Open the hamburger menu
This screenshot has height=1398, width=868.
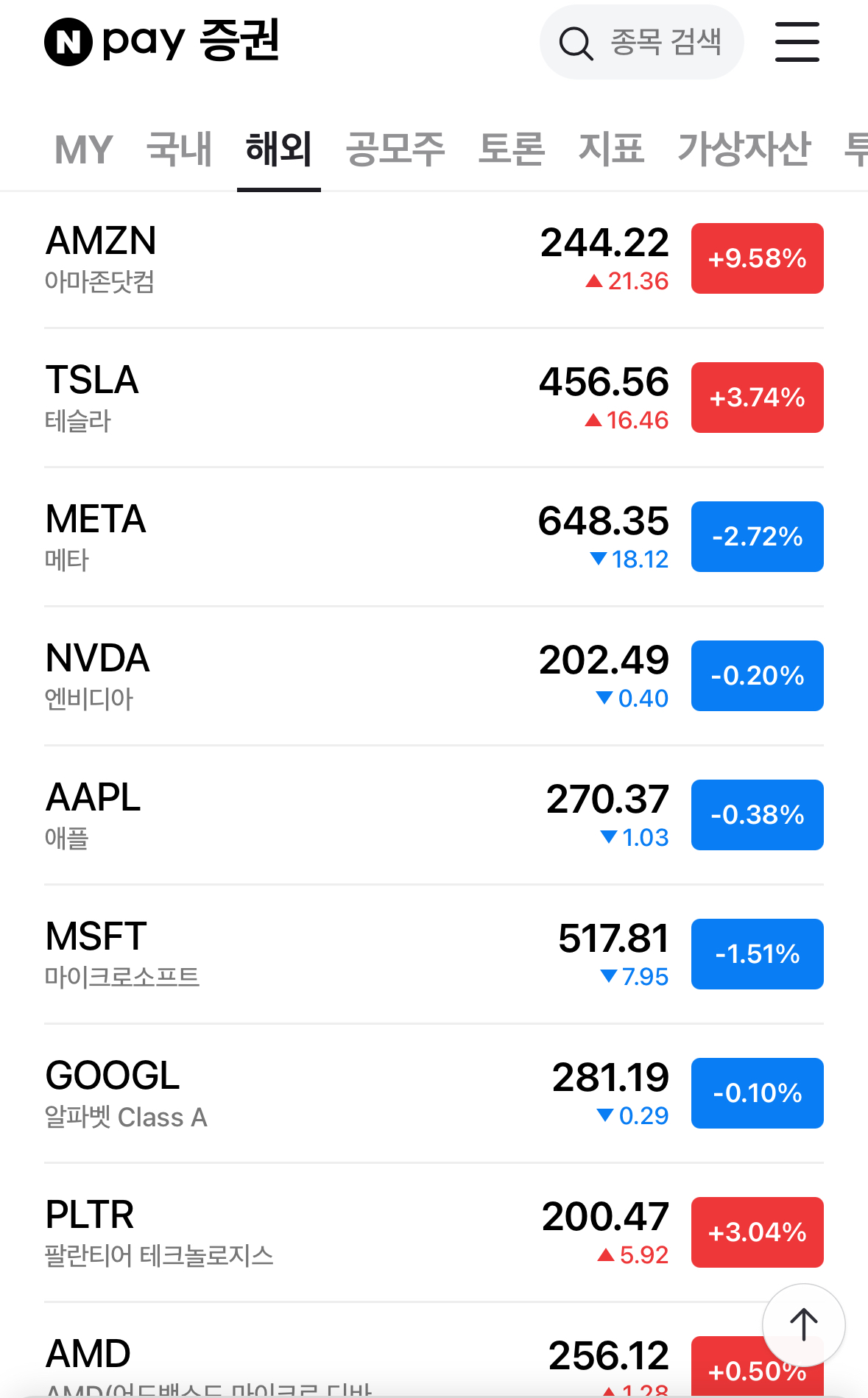click(797, 42)
